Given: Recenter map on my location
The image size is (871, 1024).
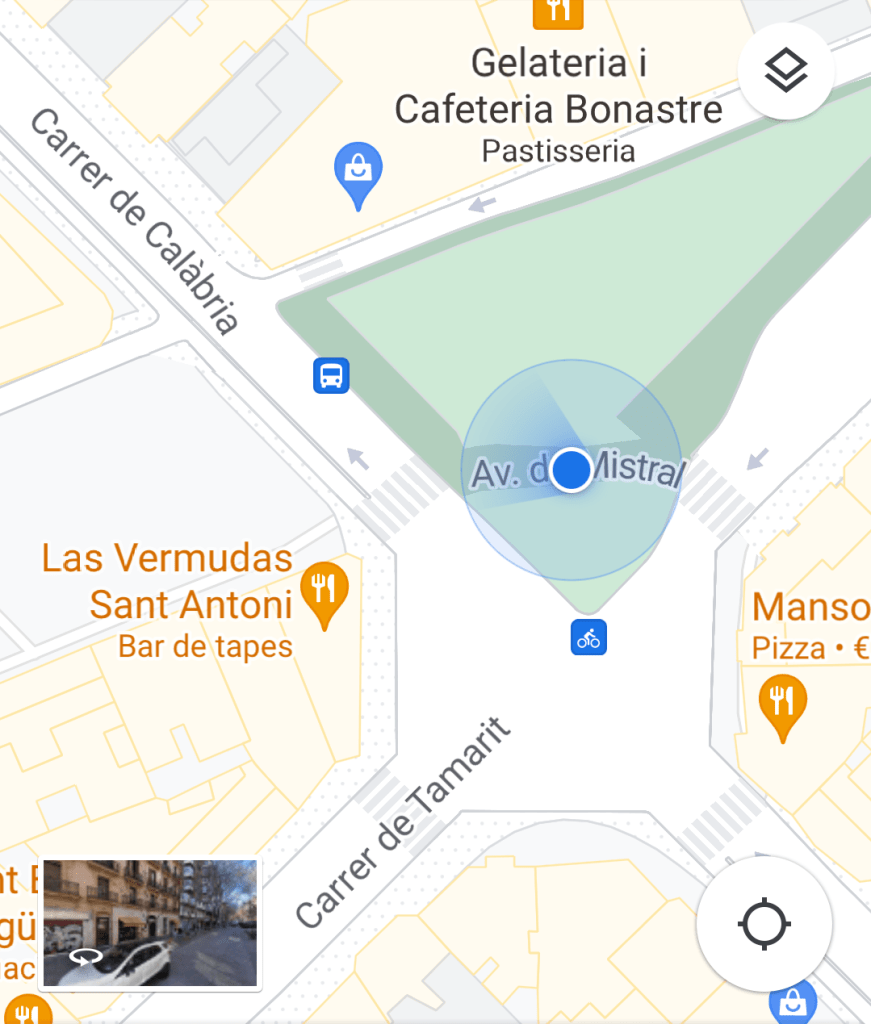Looking at the screenshot, I should click(x=764, y=922).
